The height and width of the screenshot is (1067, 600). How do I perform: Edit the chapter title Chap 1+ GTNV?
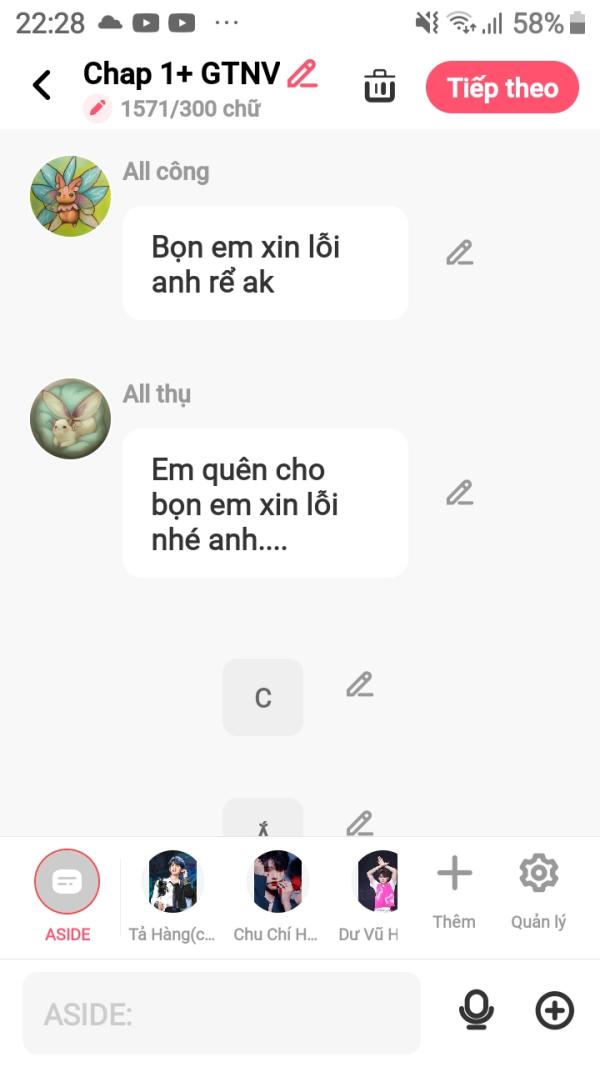click(x=303, y=73)
